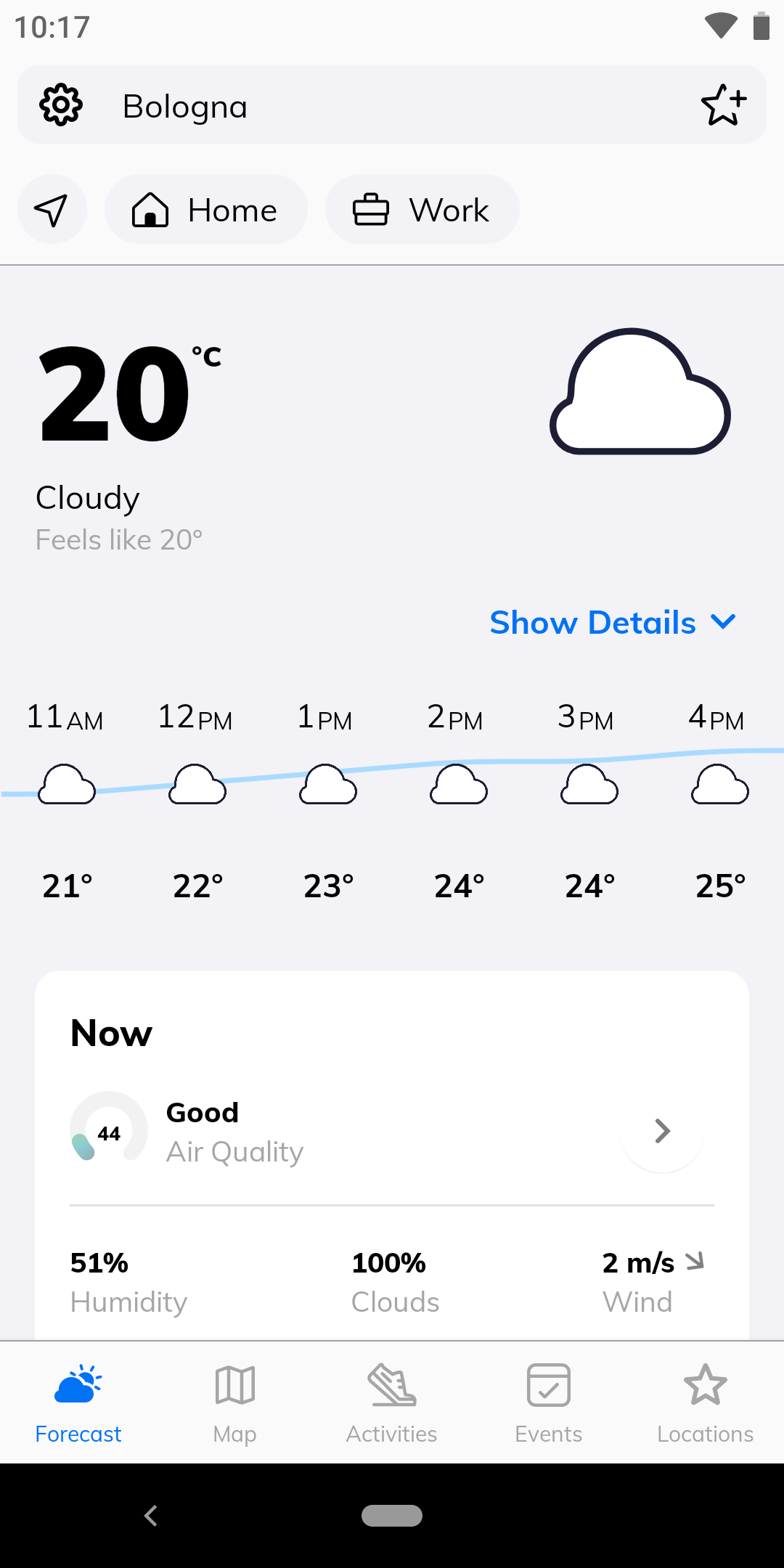Add Bologna to favorites with star icon
Screen dimensions: 784x1568
point(724,105)
